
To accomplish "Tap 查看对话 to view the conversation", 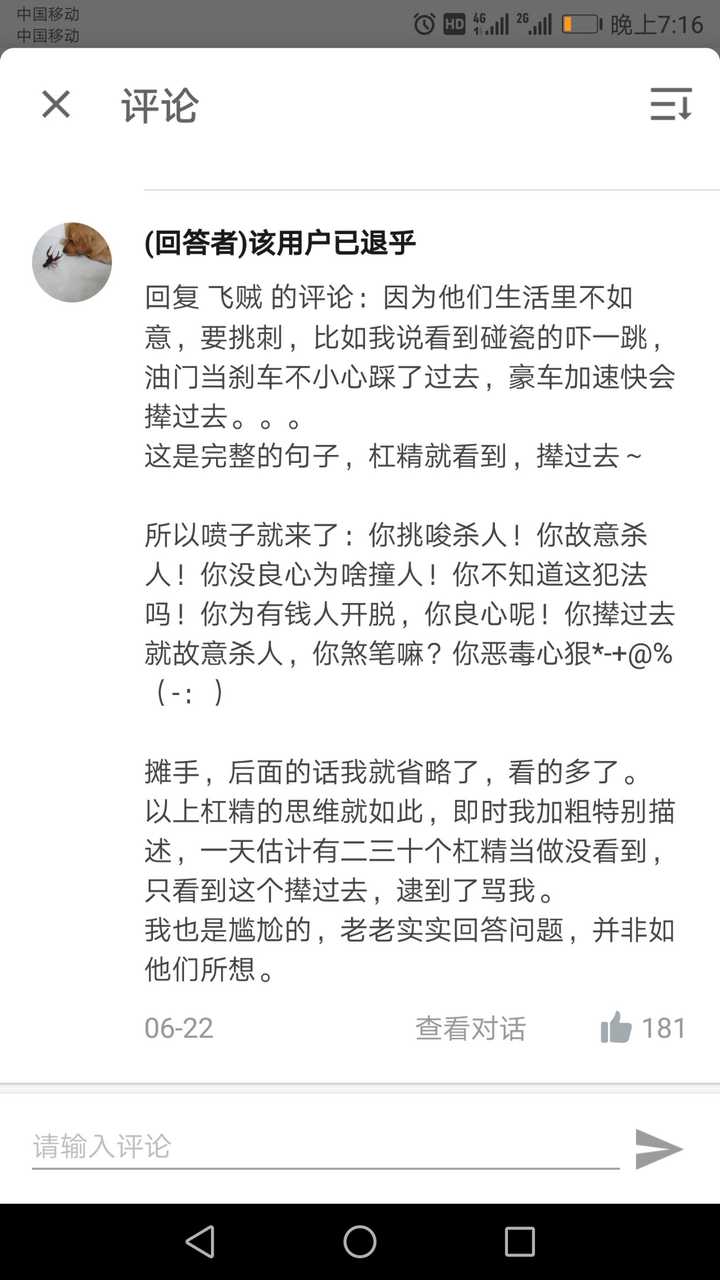I will coord(470,1028).
